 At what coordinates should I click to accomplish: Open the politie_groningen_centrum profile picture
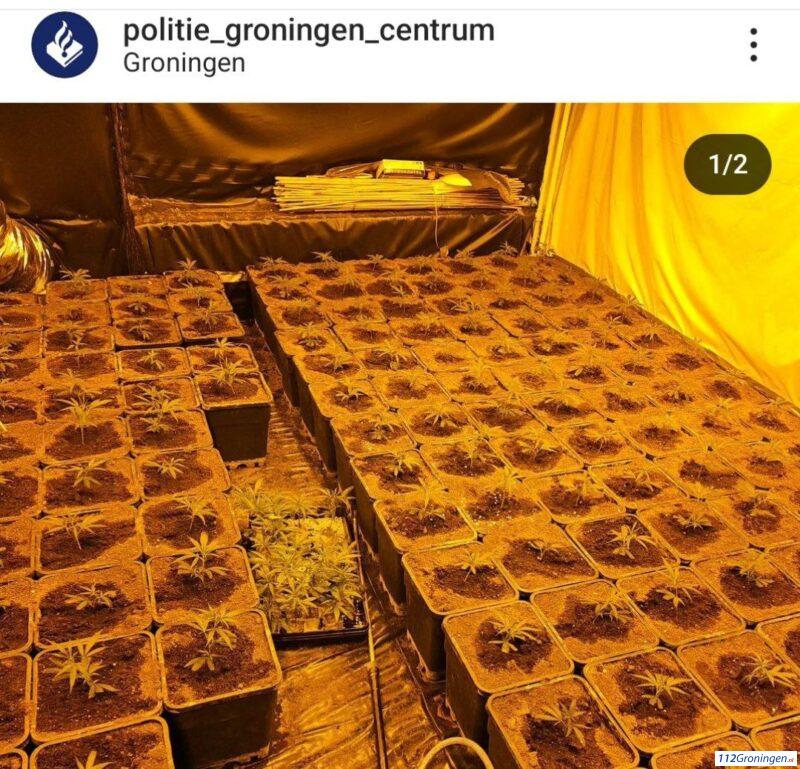[x=64, y=45]
